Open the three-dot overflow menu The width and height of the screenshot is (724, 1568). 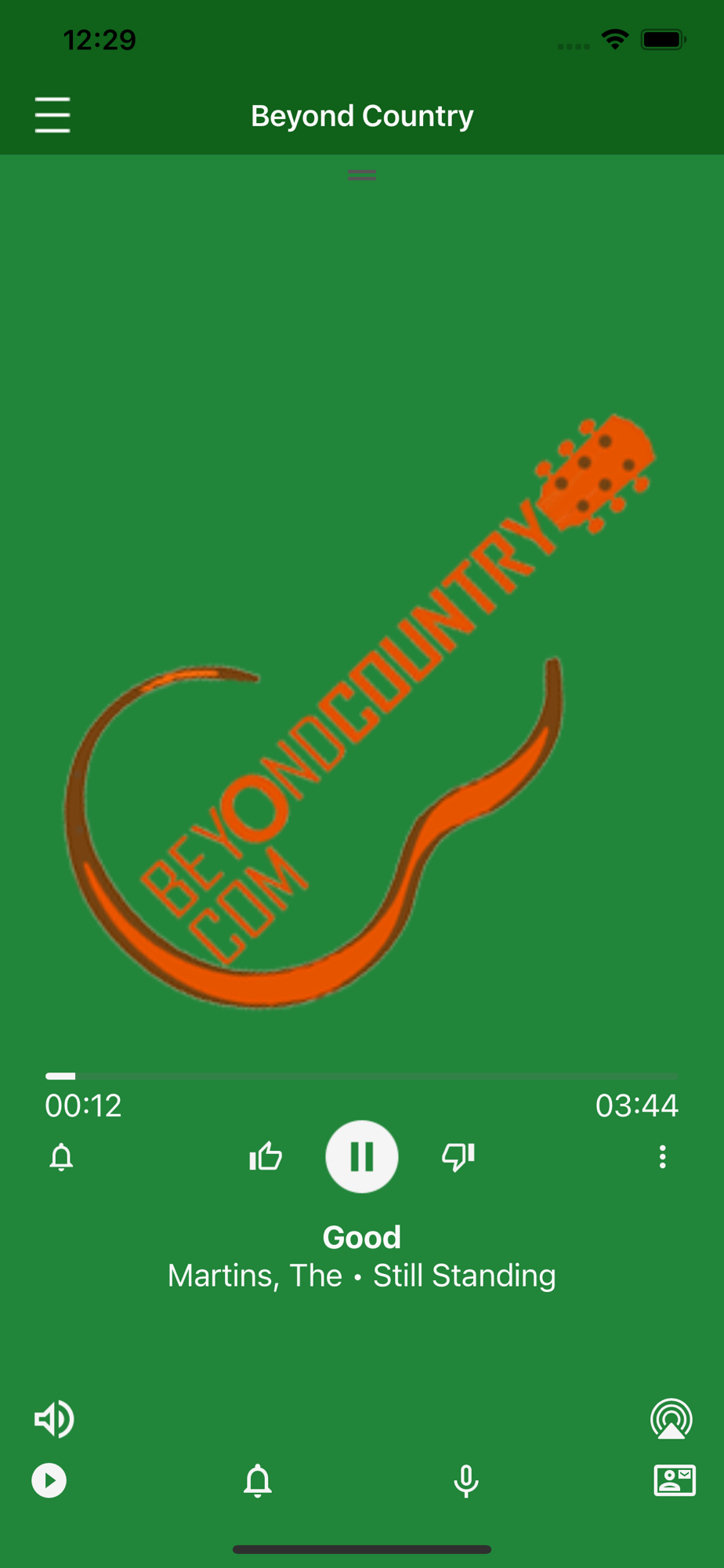point(663,1157)
